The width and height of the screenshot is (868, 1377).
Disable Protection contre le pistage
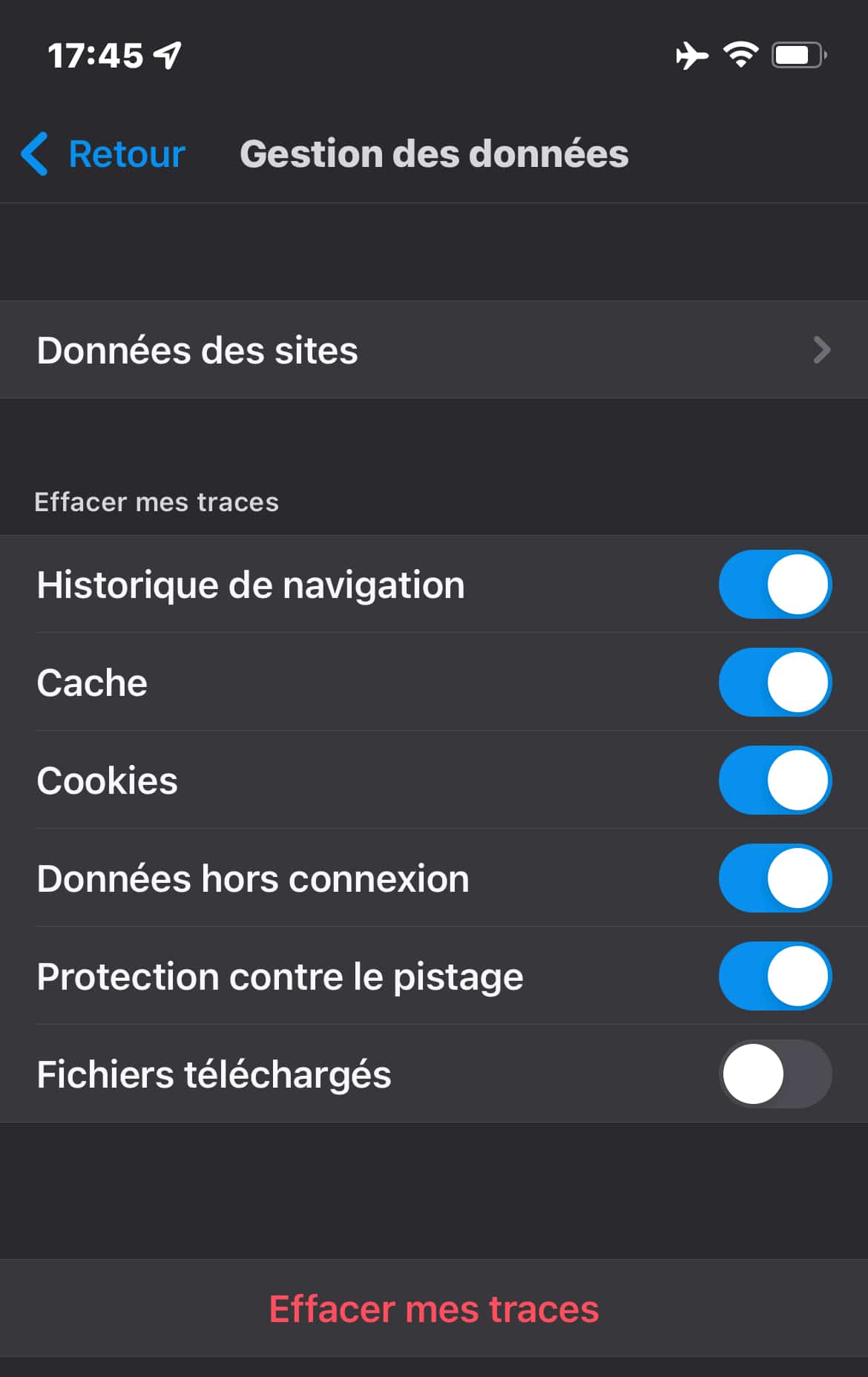click(x=775, y=976)
